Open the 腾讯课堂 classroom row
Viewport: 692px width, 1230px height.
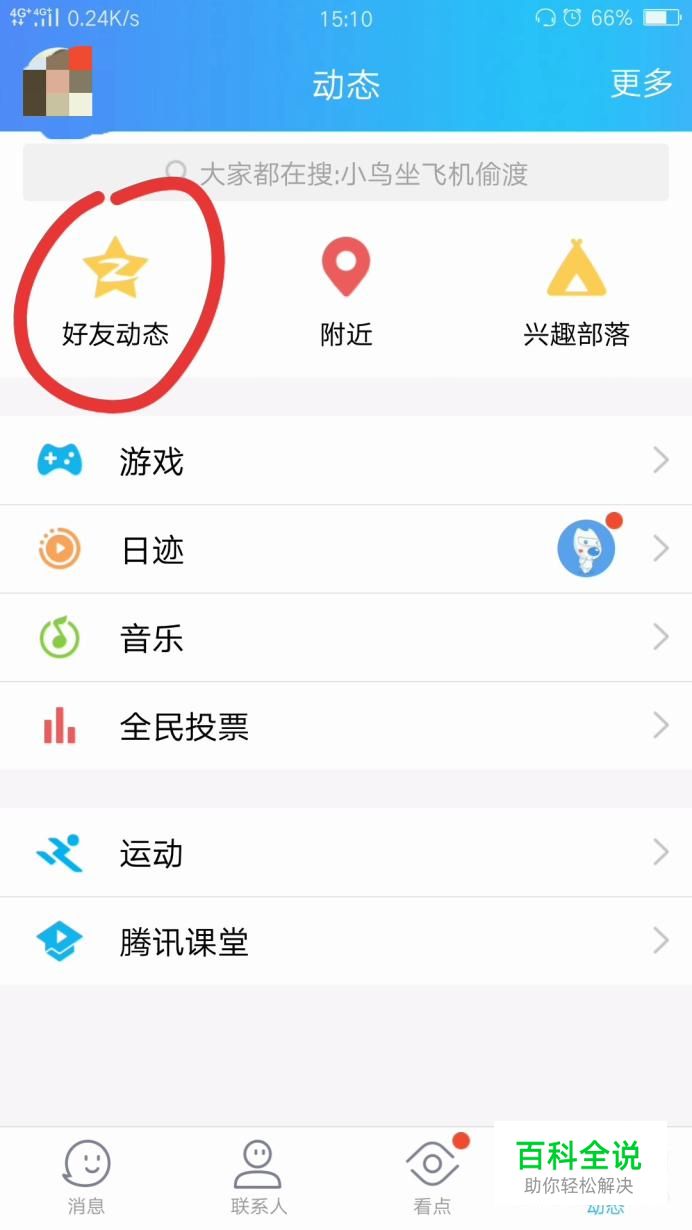point(346,941)
